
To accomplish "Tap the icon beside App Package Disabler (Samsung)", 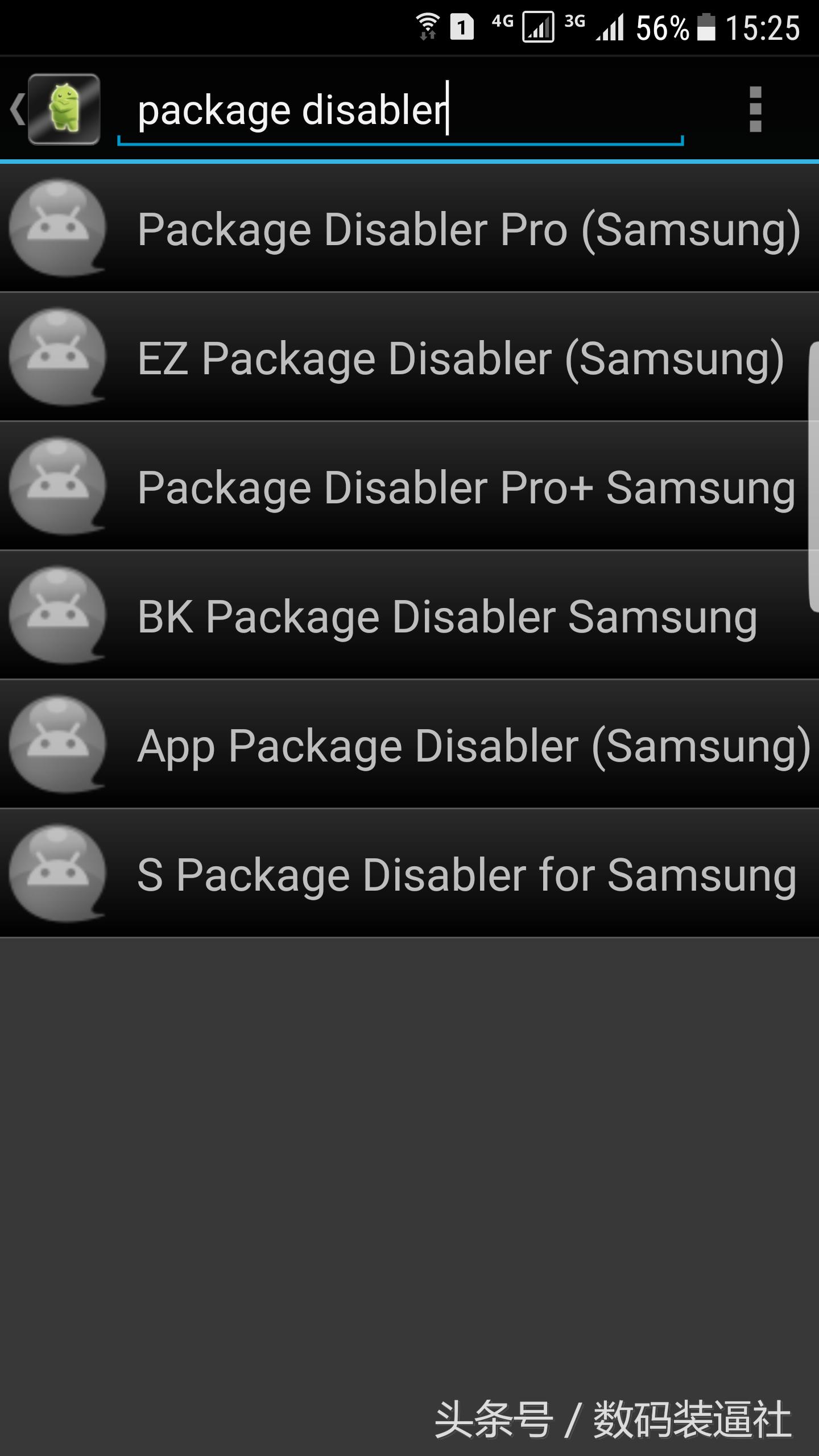I will point(57,745).
